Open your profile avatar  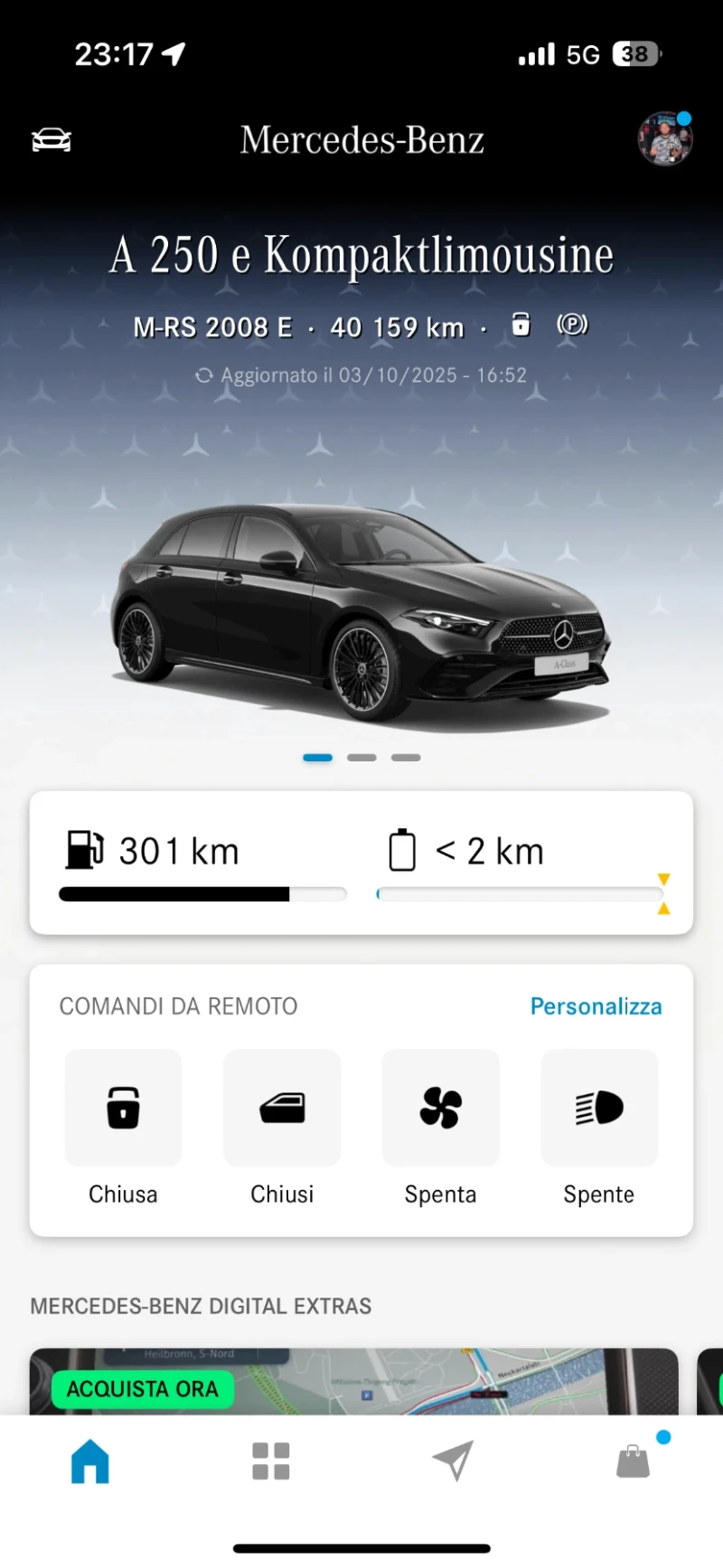pos(665,138)
